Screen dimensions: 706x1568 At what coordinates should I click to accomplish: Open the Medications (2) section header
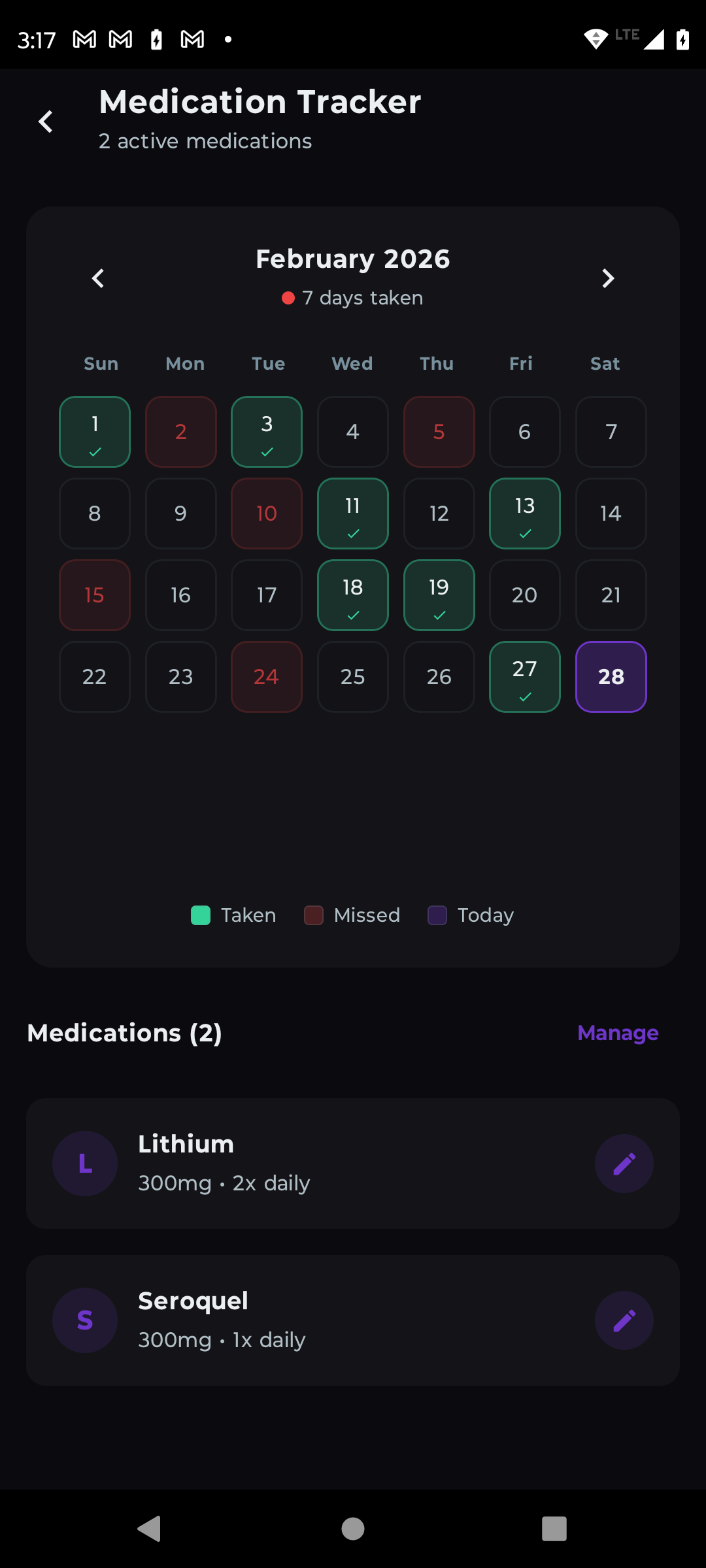tap(124, 1033)
